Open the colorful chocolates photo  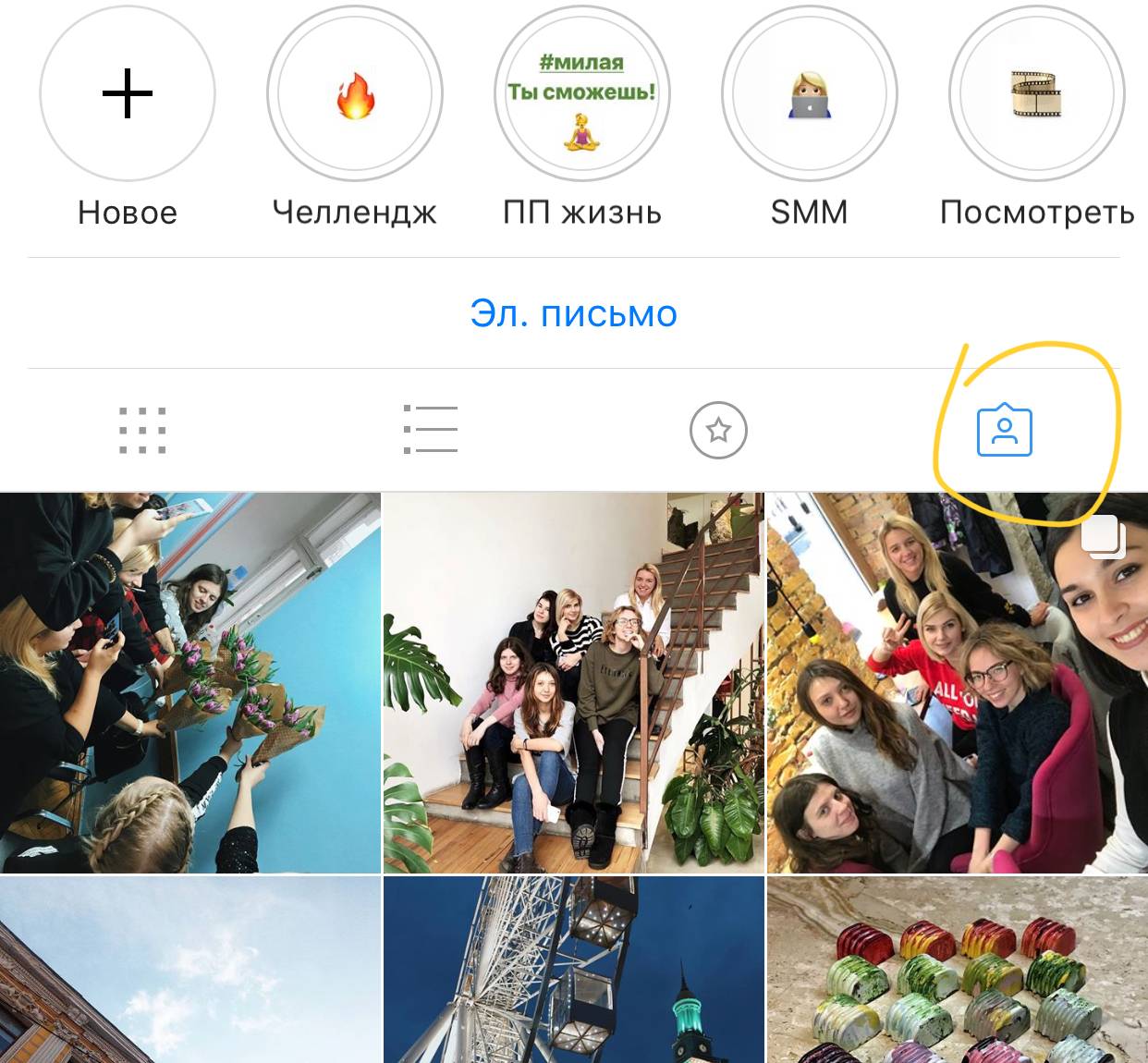point(957,970)
